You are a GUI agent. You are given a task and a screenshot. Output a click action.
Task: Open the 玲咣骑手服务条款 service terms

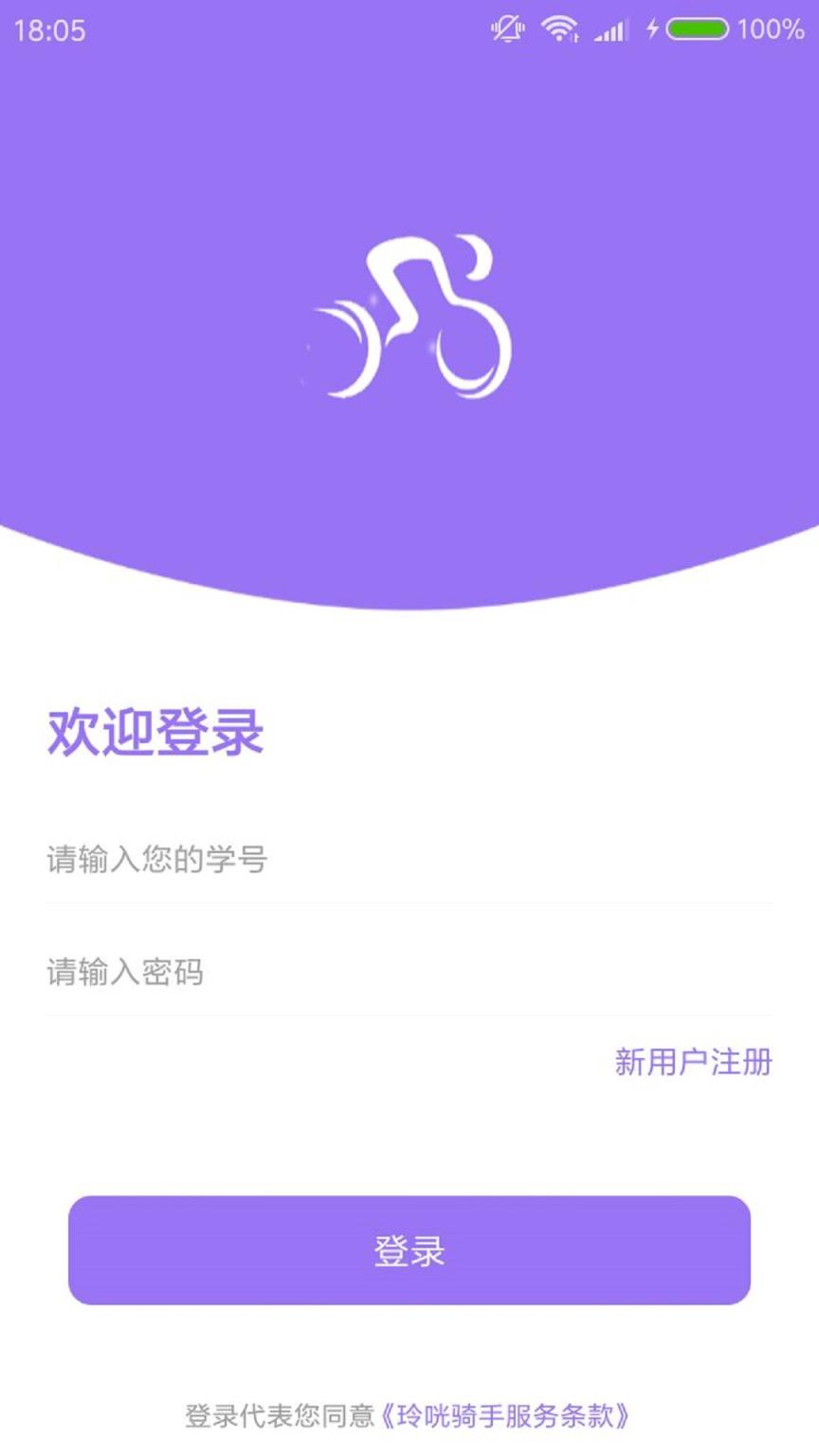[x=509, y=1418]
